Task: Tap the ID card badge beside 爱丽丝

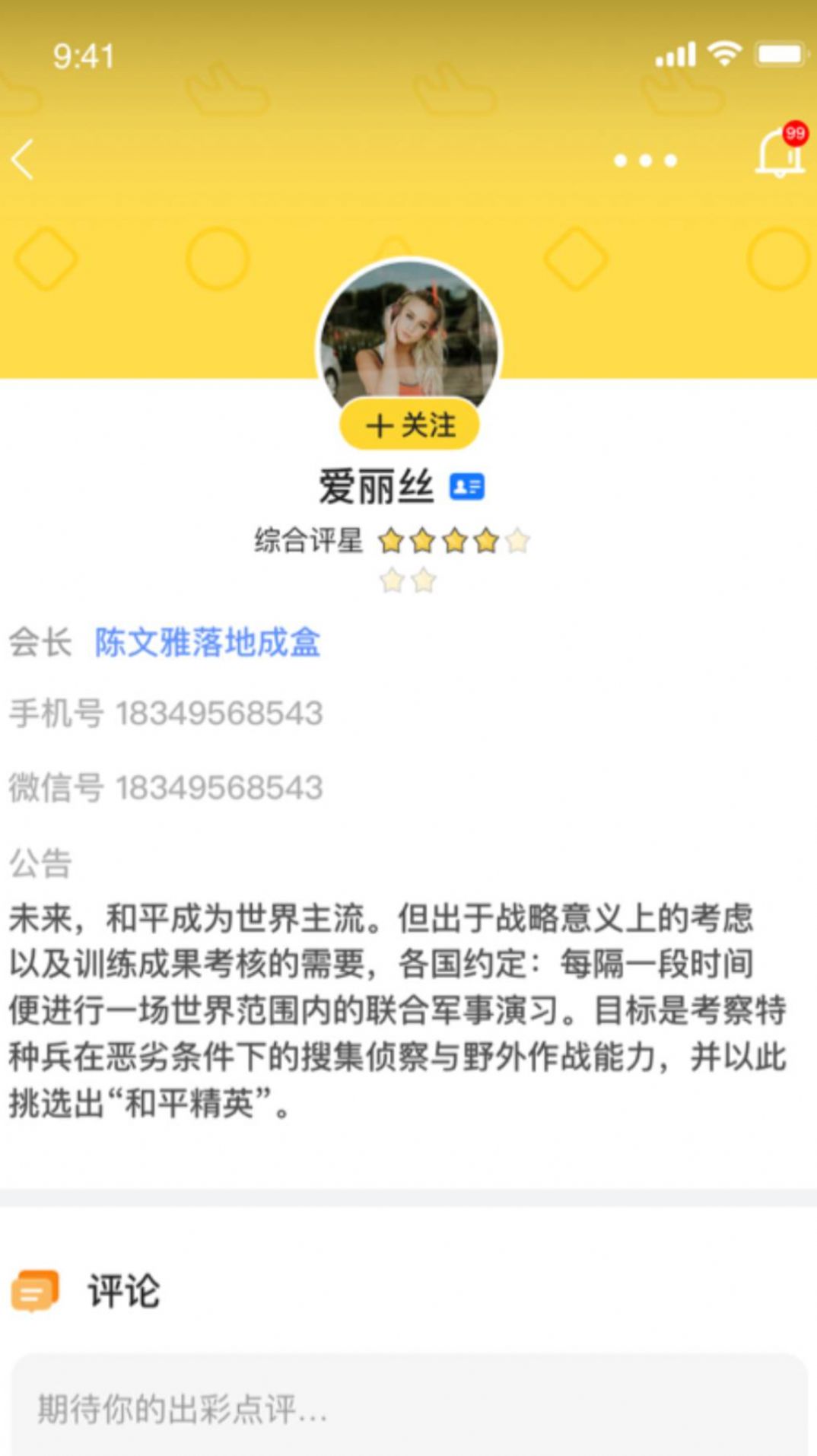Action: click(468, 486)
